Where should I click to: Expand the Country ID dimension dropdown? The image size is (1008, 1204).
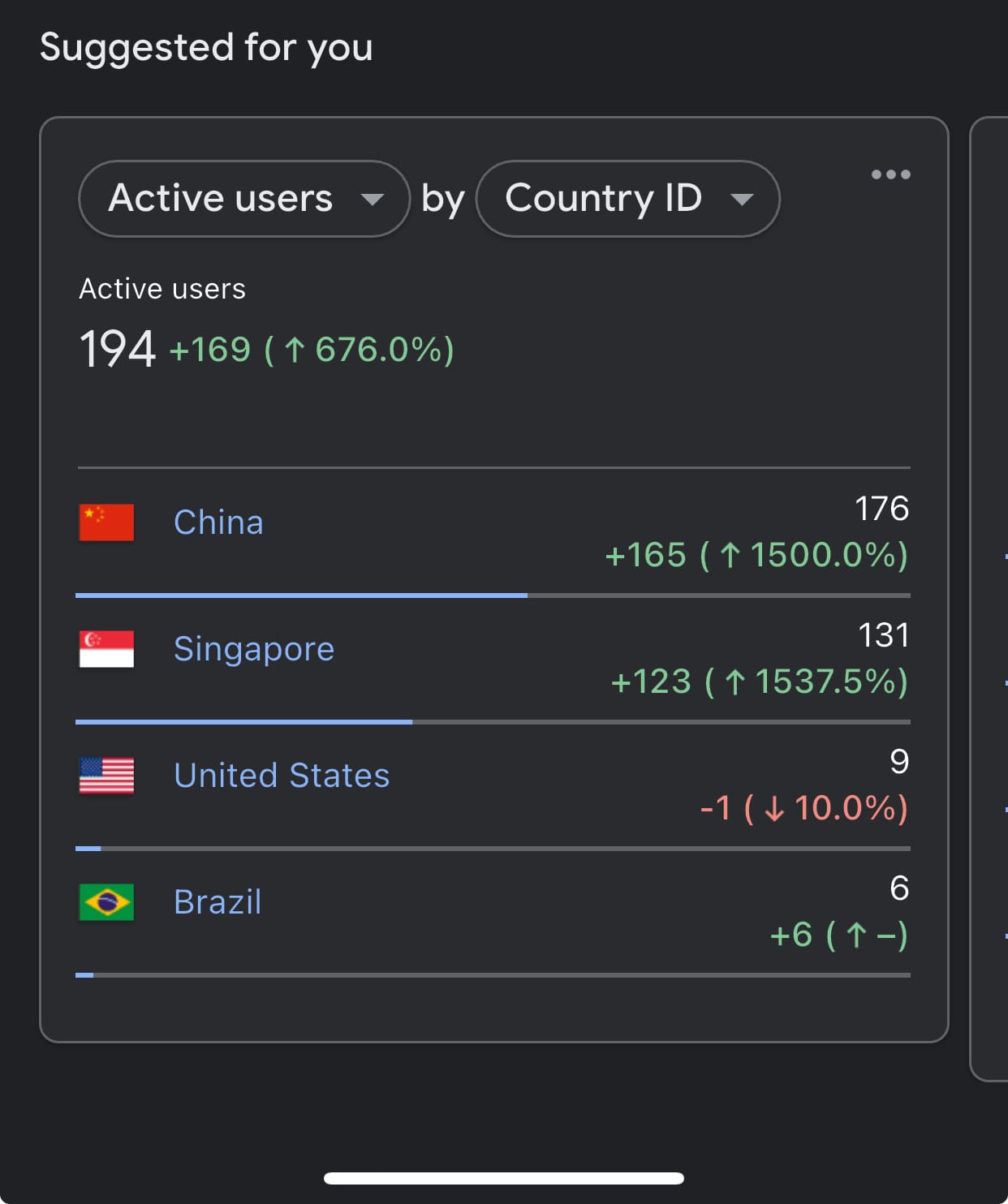pos(627,199)
